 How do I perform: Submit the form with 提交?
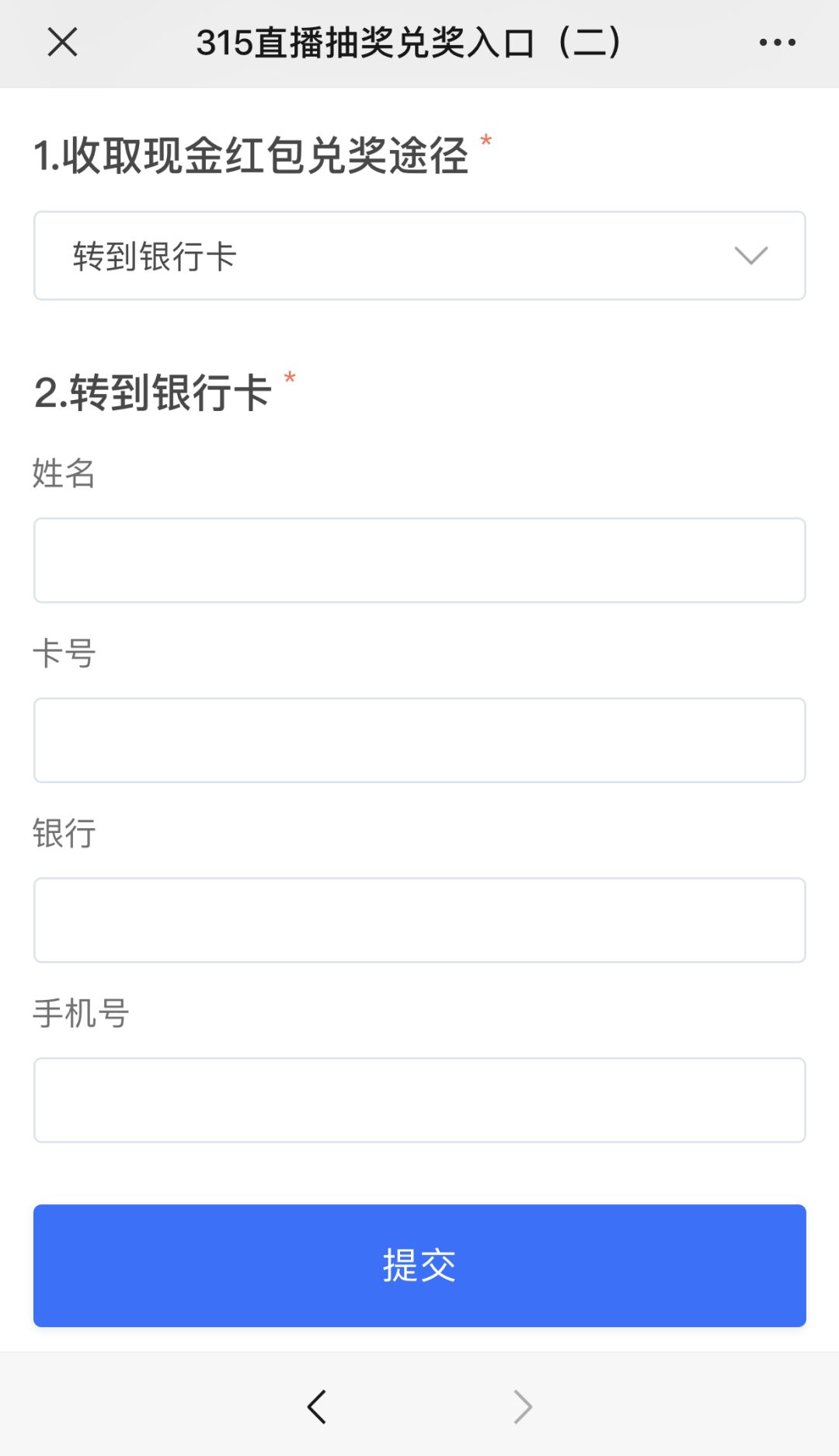[x=419, y=1265]
